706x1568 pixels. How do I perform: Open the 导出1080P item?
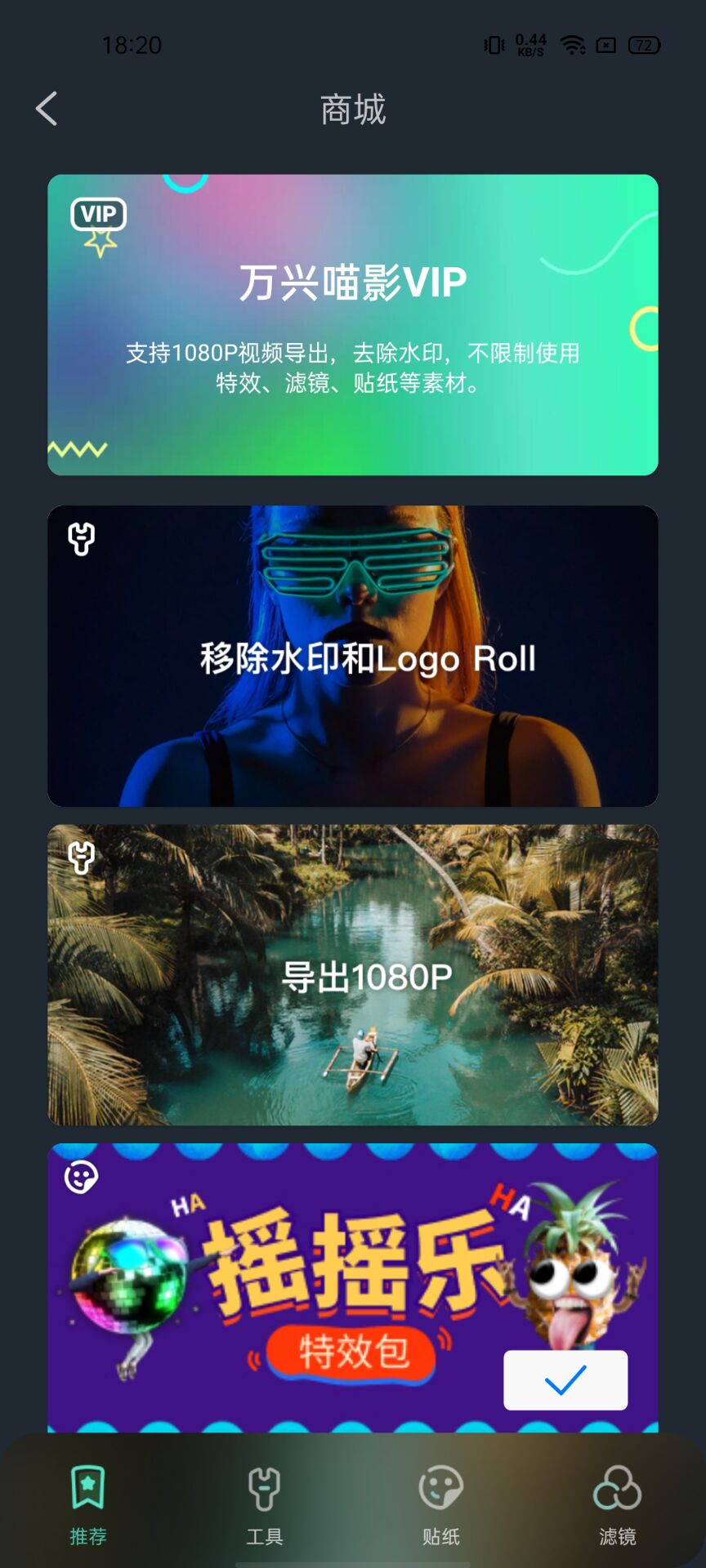click(x=352, y=974)
